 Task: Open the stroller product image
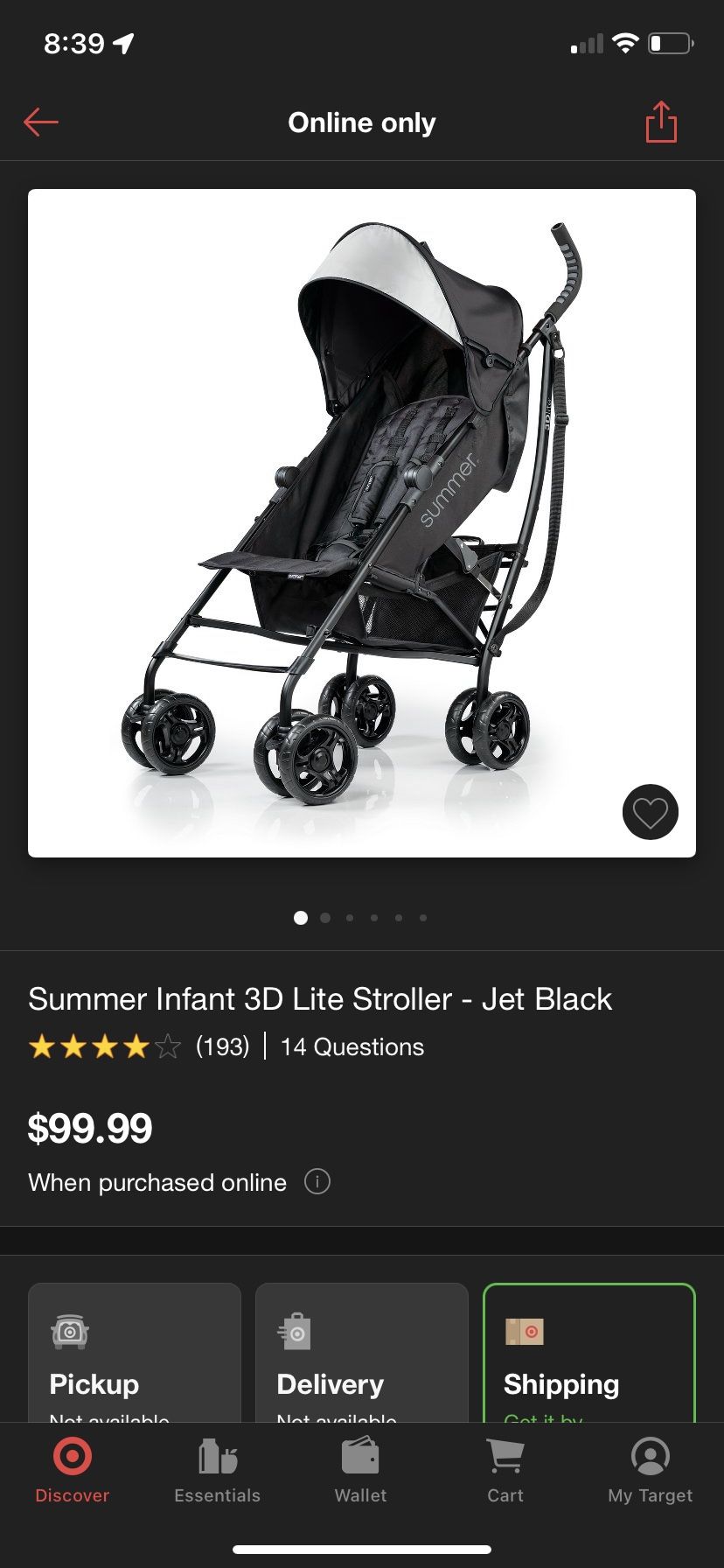click(362, 523)
